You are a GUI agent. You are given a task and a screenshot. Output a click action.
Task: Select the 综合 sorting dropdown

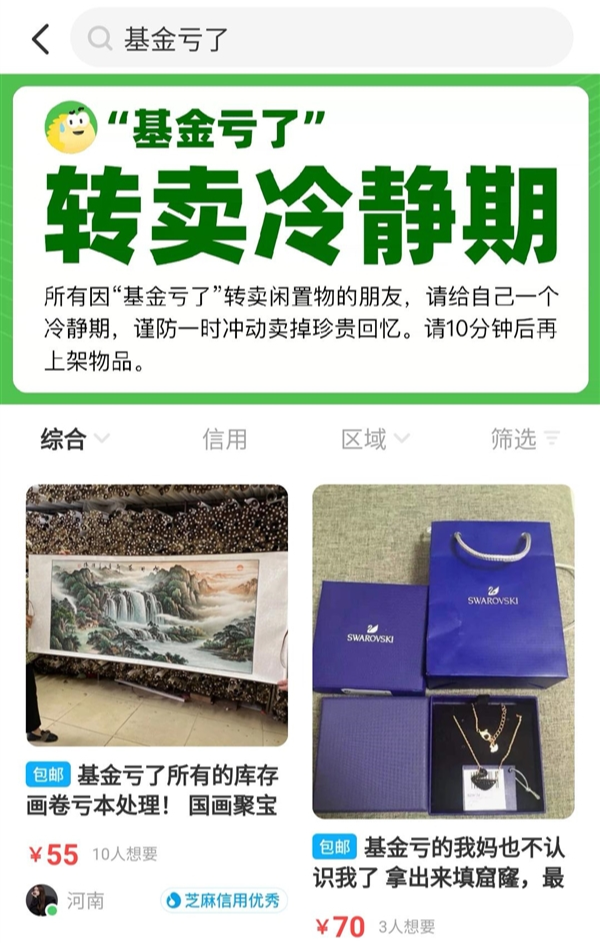pyautogui.click(x=75, y=439)
